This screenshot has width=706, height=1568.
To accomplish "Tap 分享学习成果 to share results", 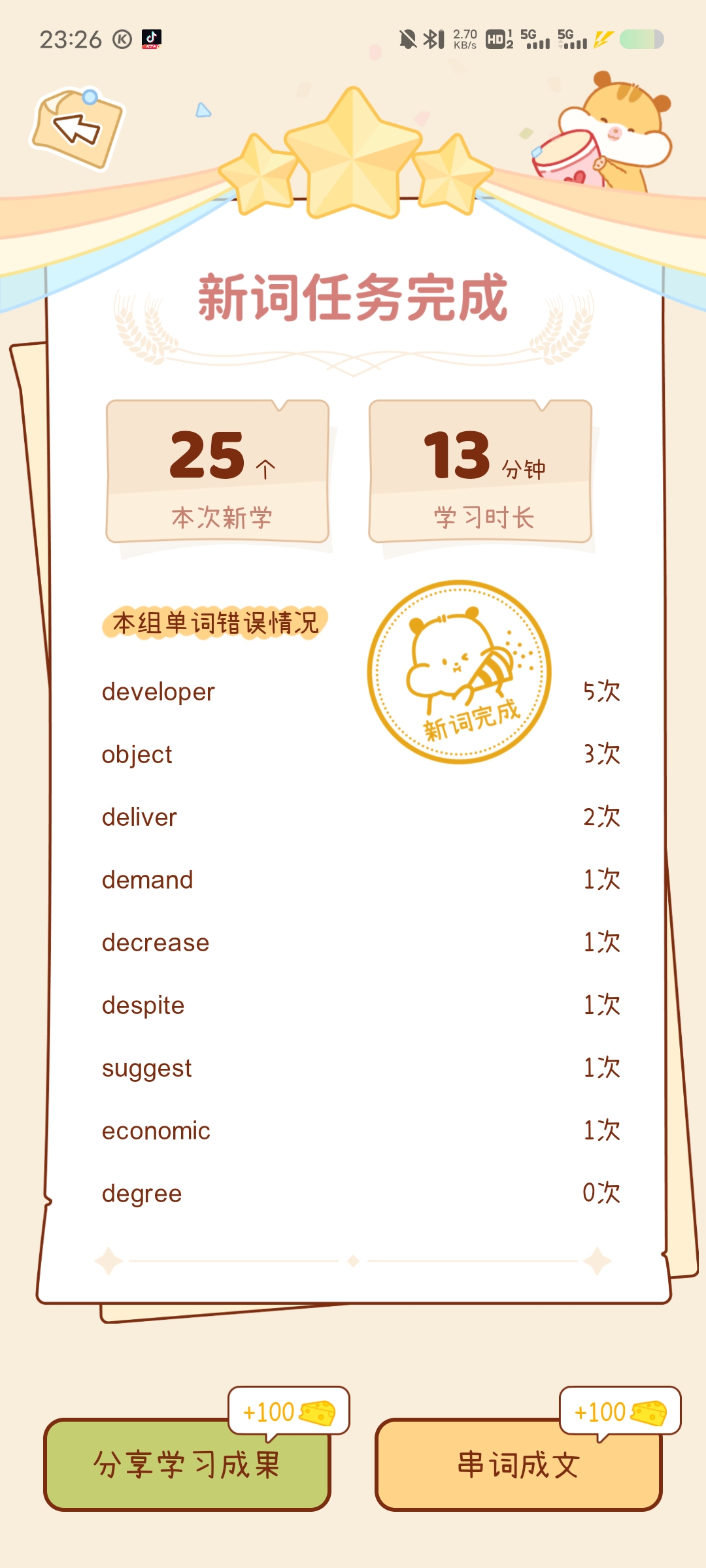I will click(x=187, y=1465).
